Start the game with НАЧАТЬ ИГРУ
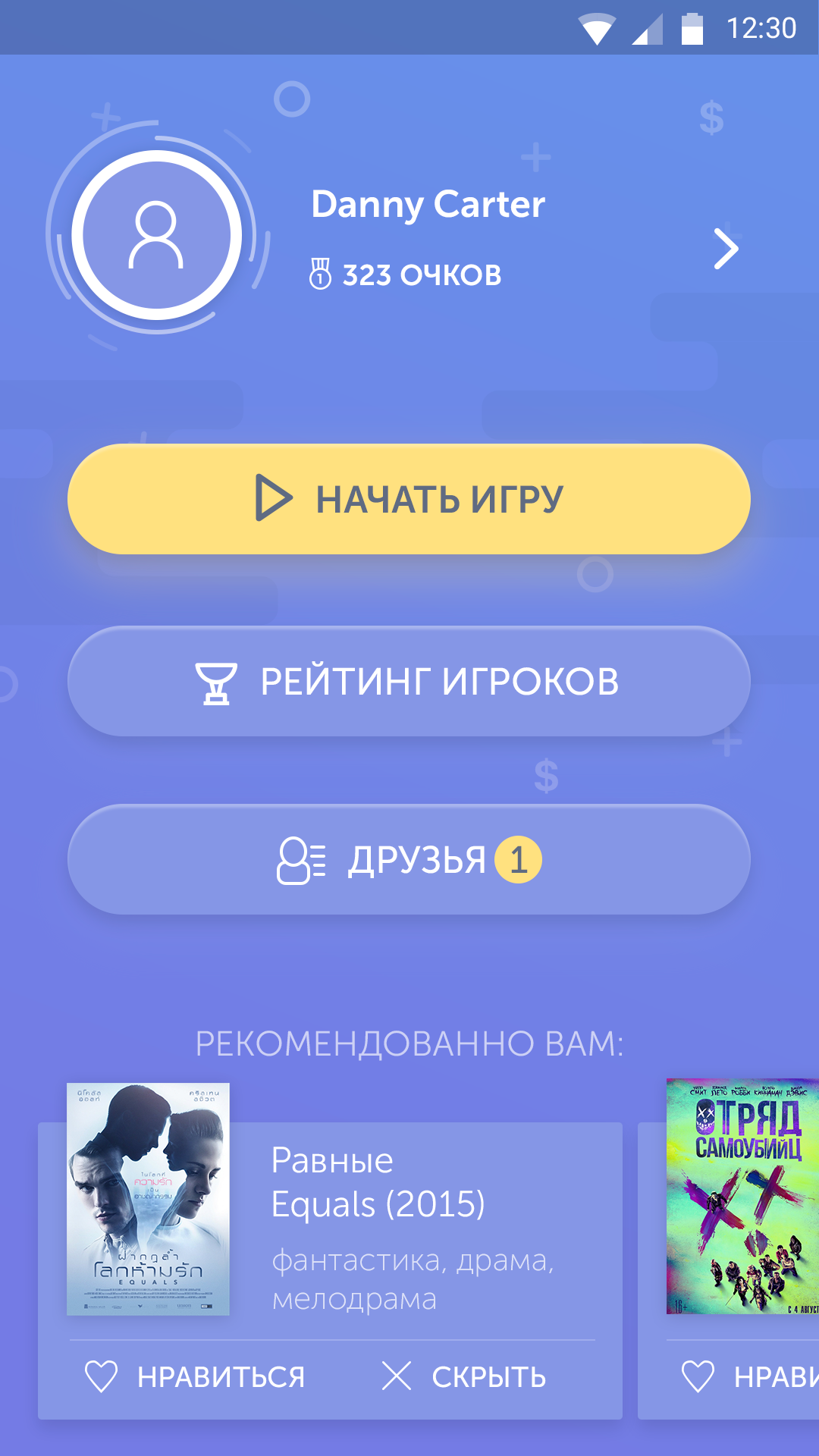Screen dimensions: 819x1456 (409, 499)
